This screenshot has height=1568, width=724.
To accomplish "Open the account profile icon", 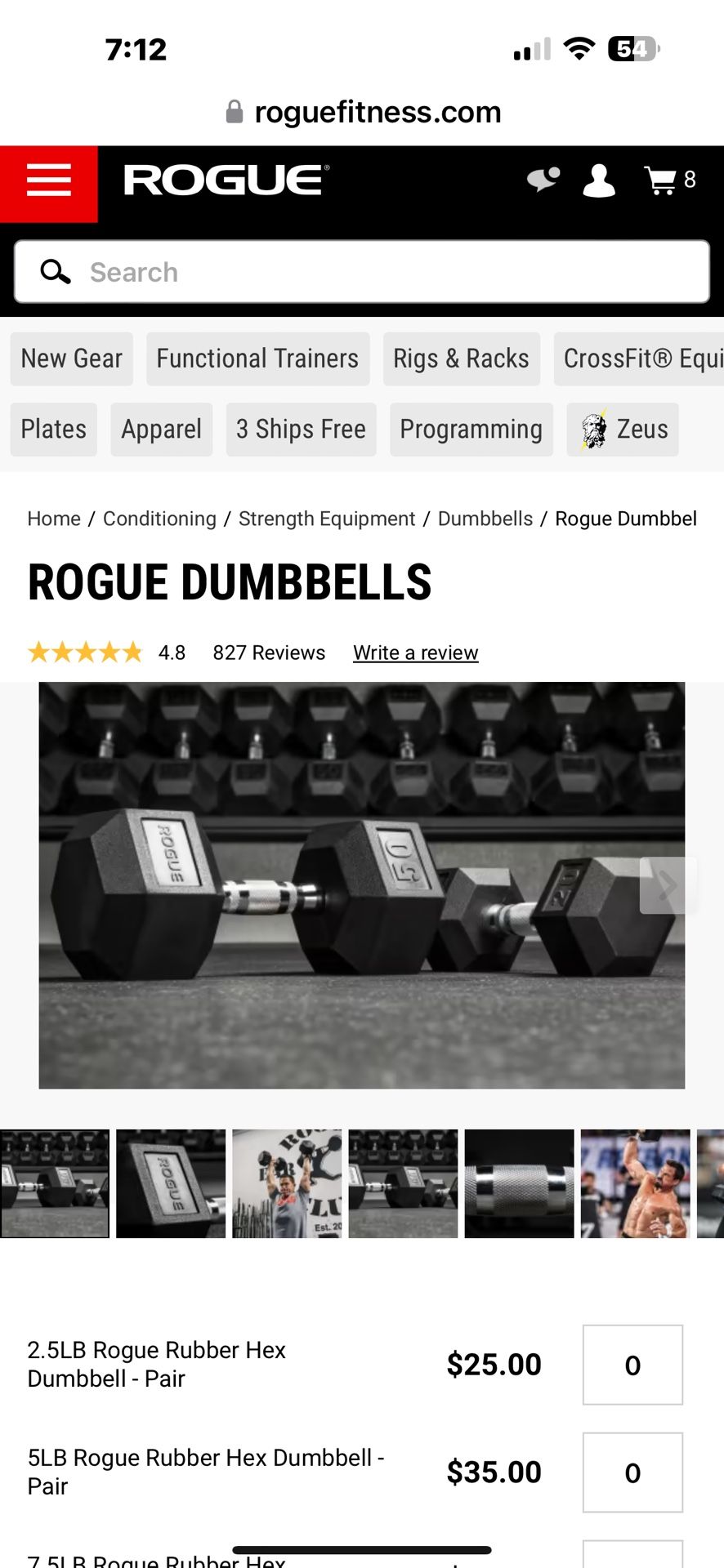I will click(598, 180).
